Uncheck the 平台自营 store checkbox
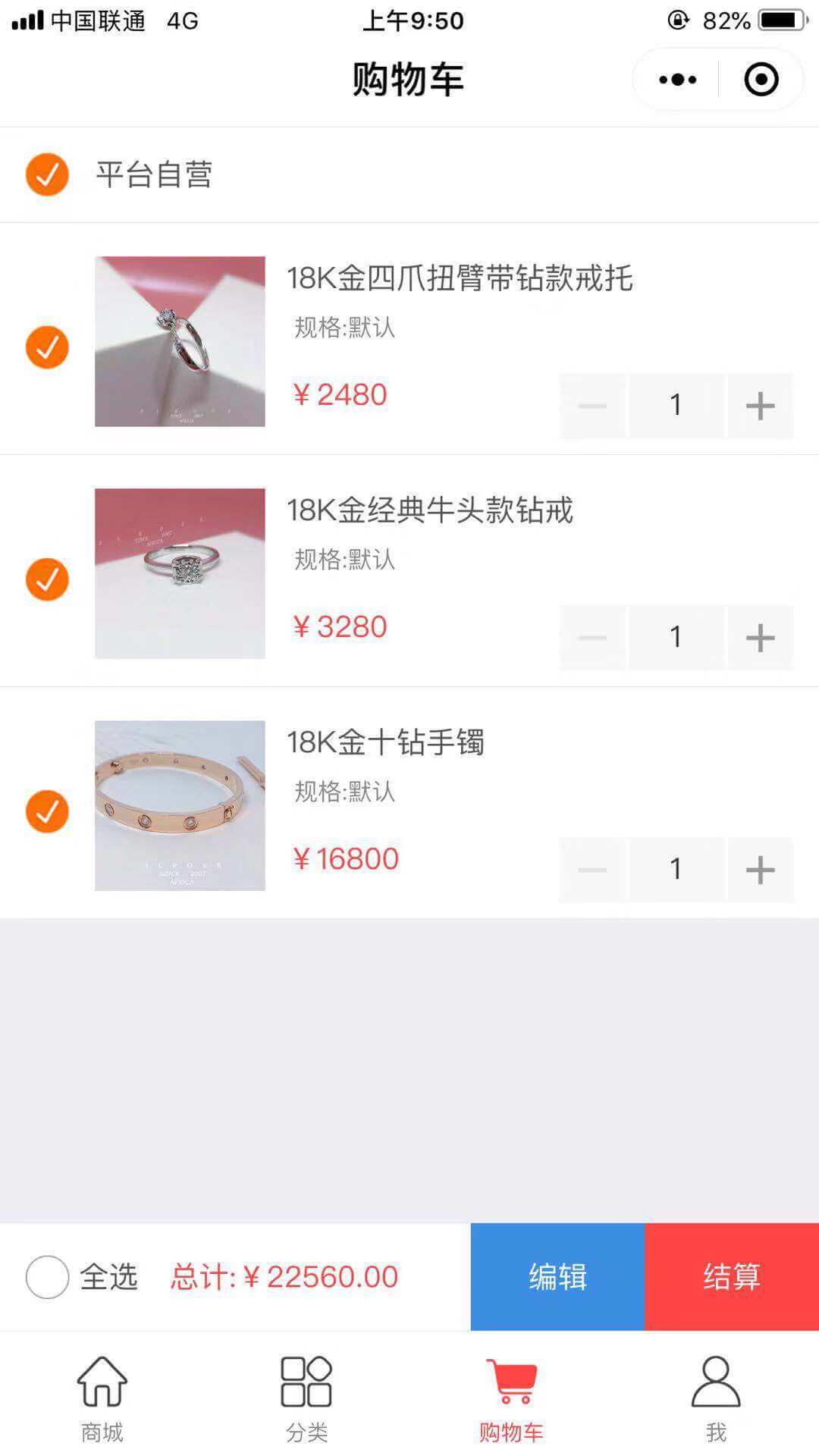 click(47, 174)
